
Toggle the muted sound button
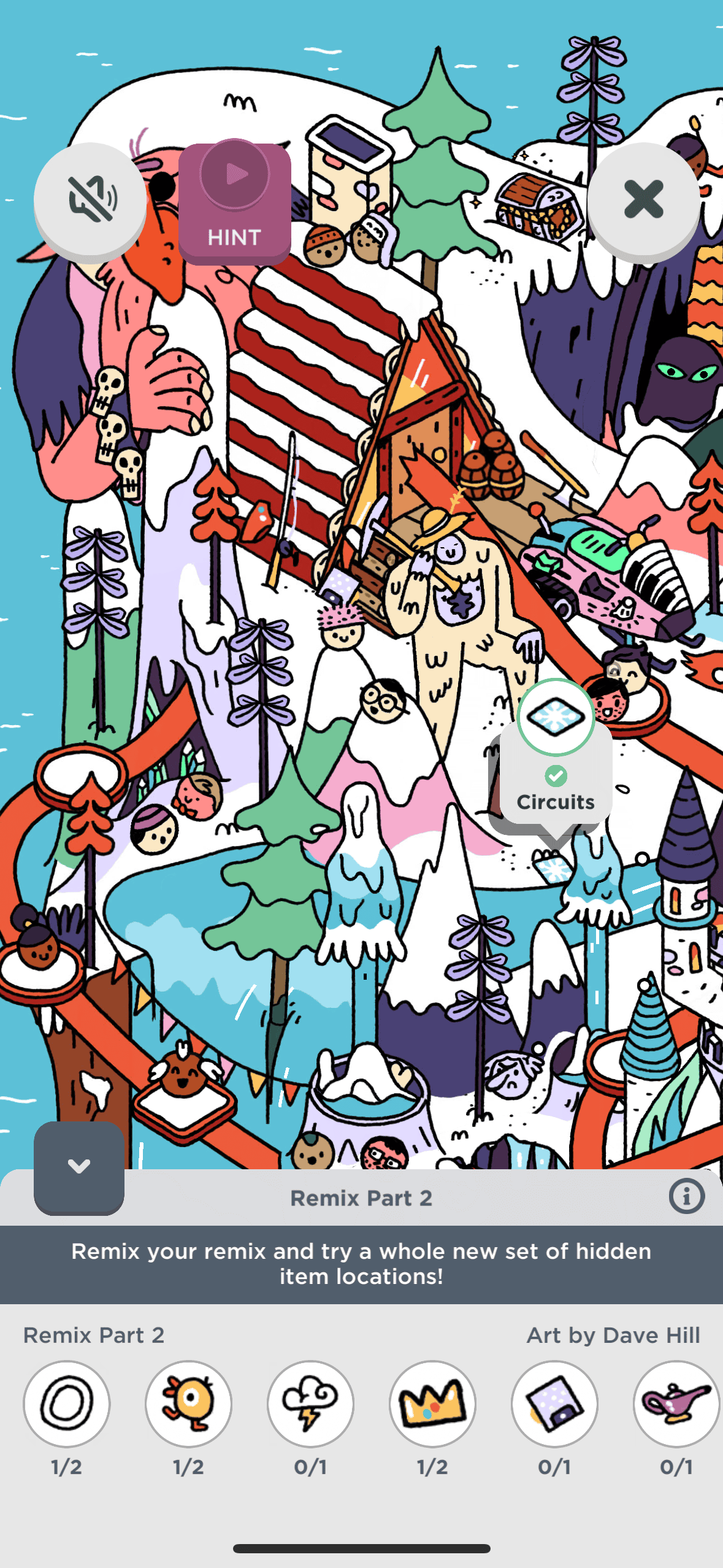90,200
